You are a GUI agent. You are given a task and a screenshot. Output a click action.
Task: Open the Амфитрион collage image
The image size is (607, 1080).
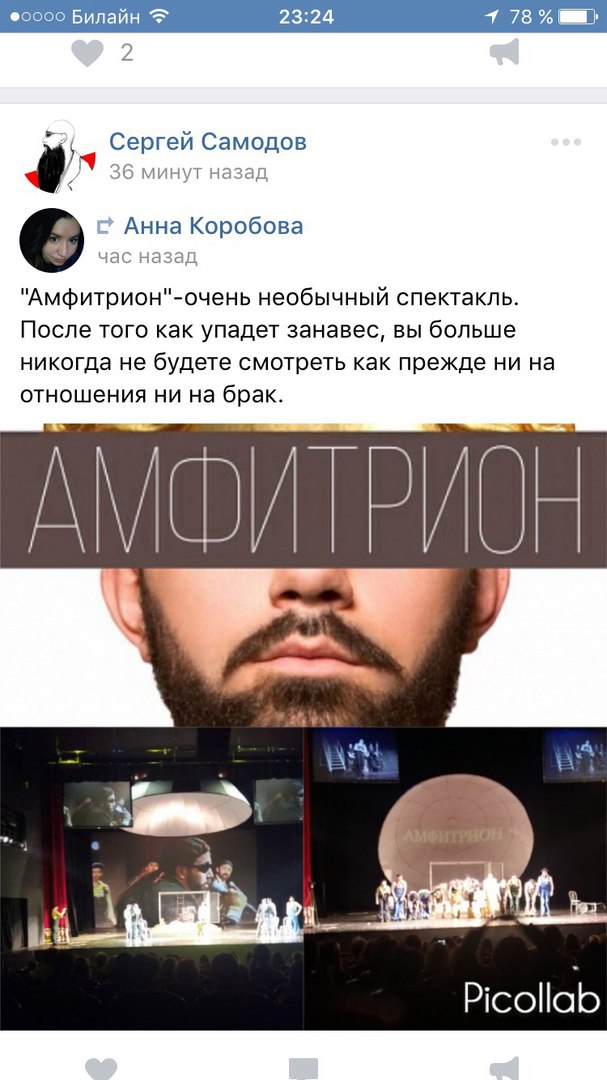pyautogui.click(x=303, y=725)
